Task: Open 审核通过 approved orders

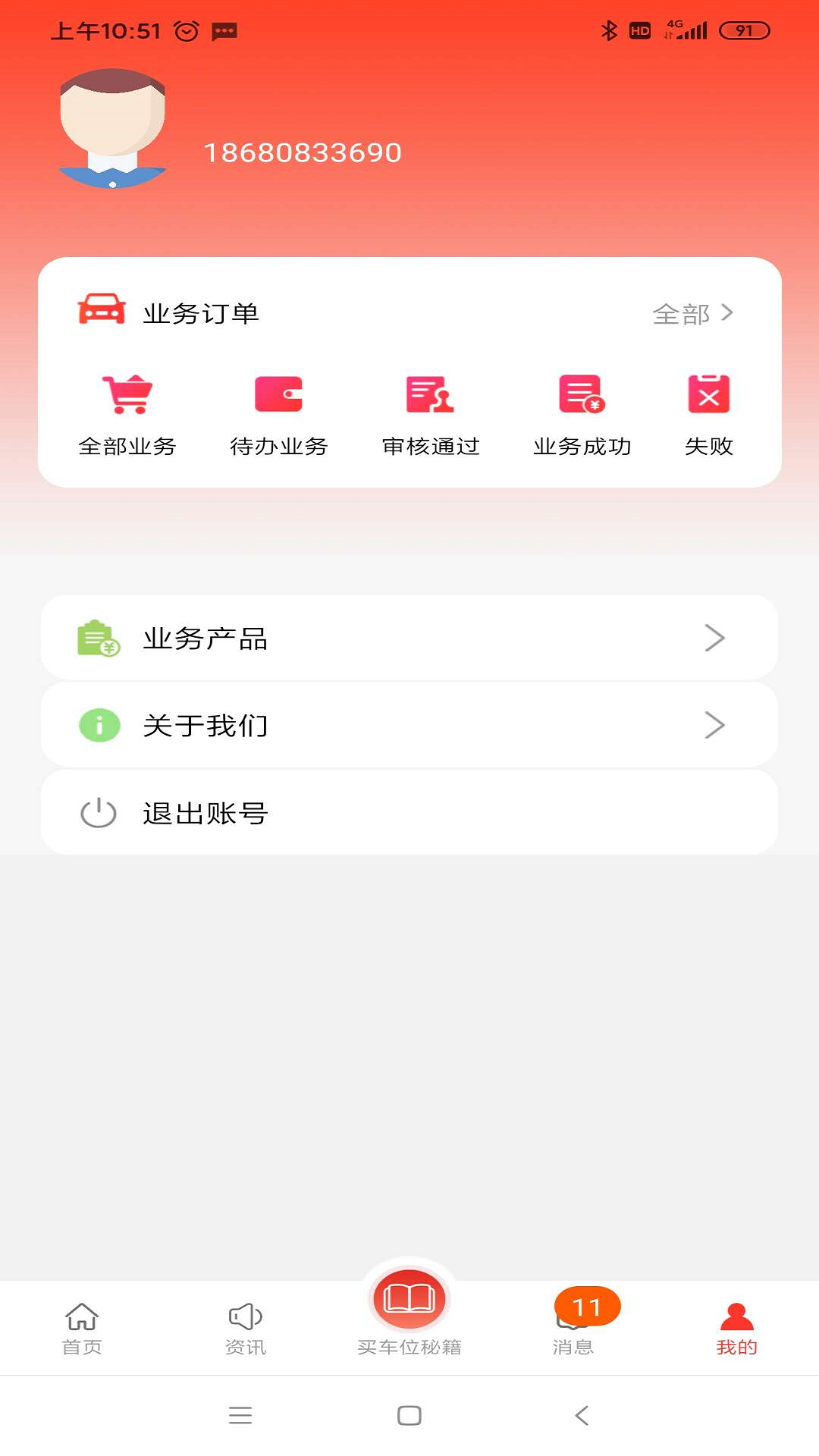Action: [431, 415]
